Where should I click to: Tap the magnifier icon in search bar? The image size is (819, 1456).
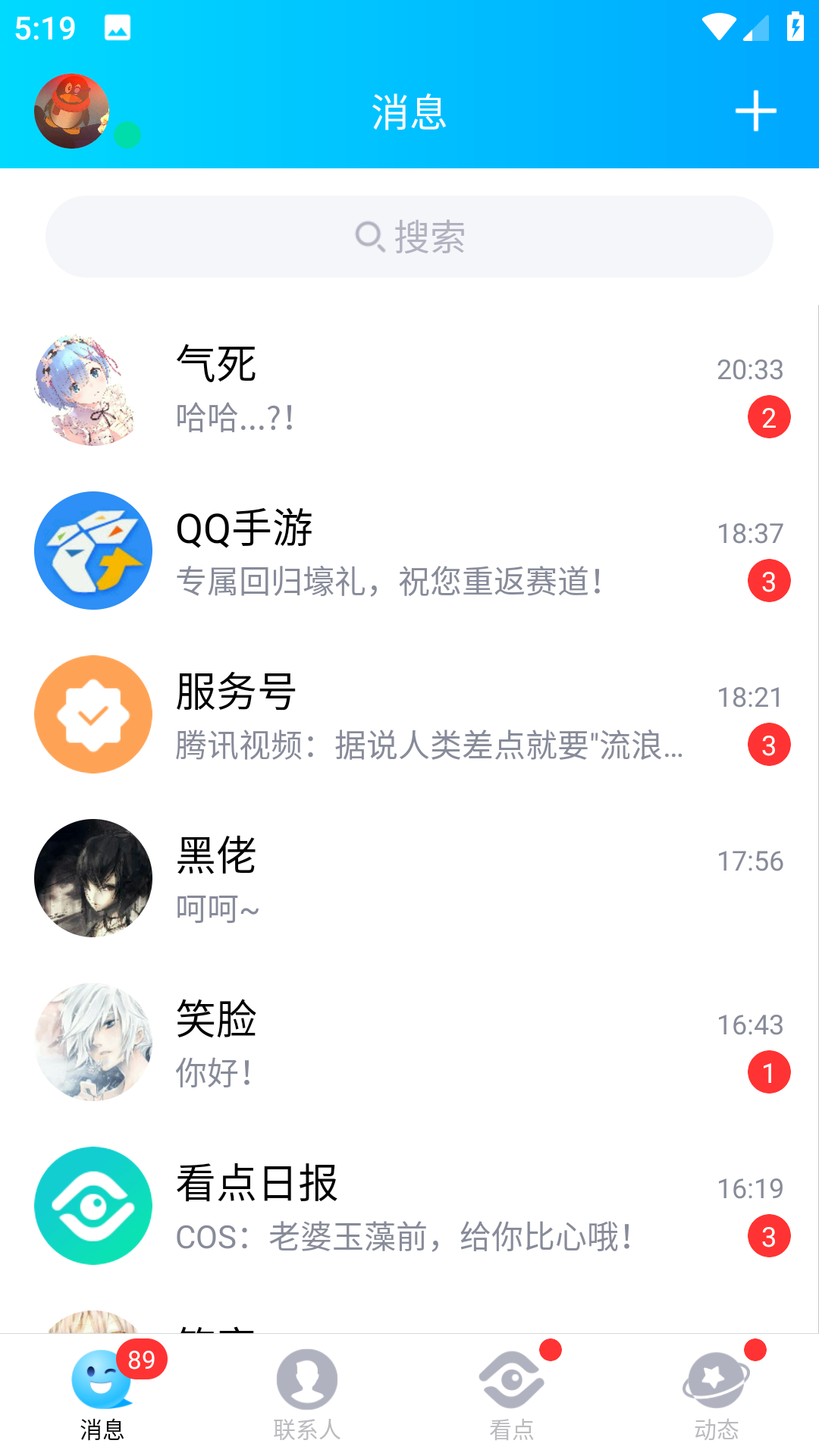pyautogui.click(x=369, y=237)
